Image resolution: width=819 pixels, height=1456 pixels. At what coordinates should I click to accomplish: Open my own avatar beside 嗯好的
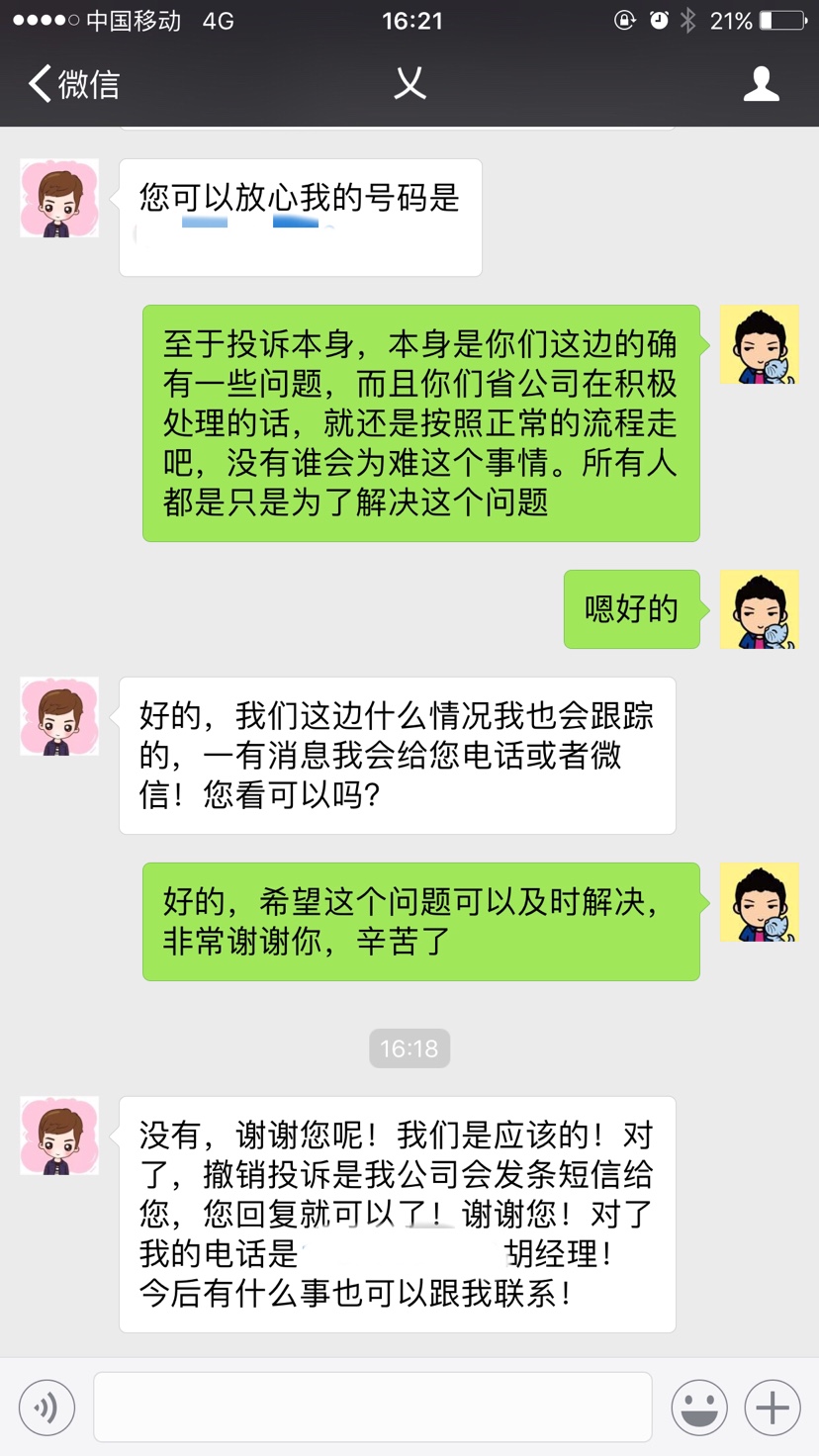(759, 609)
